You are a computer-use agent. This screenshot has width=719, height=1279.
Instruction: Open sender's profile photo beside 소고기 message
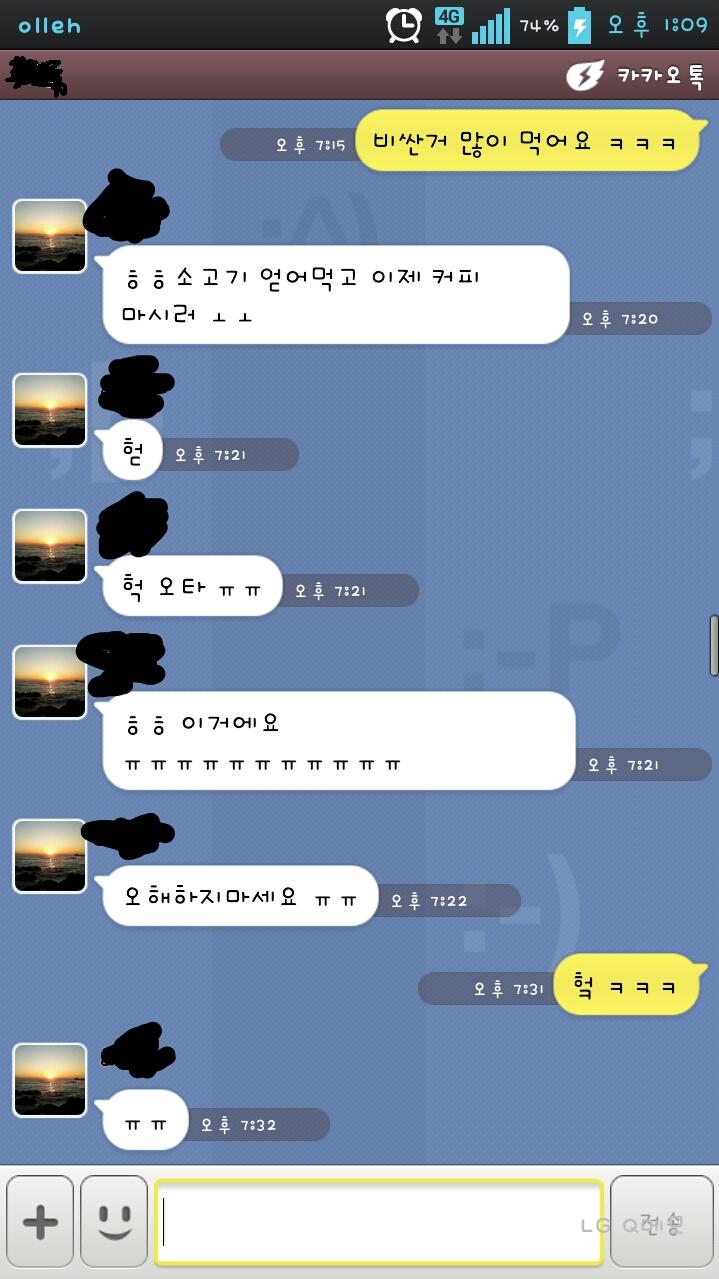pos(49,236)
